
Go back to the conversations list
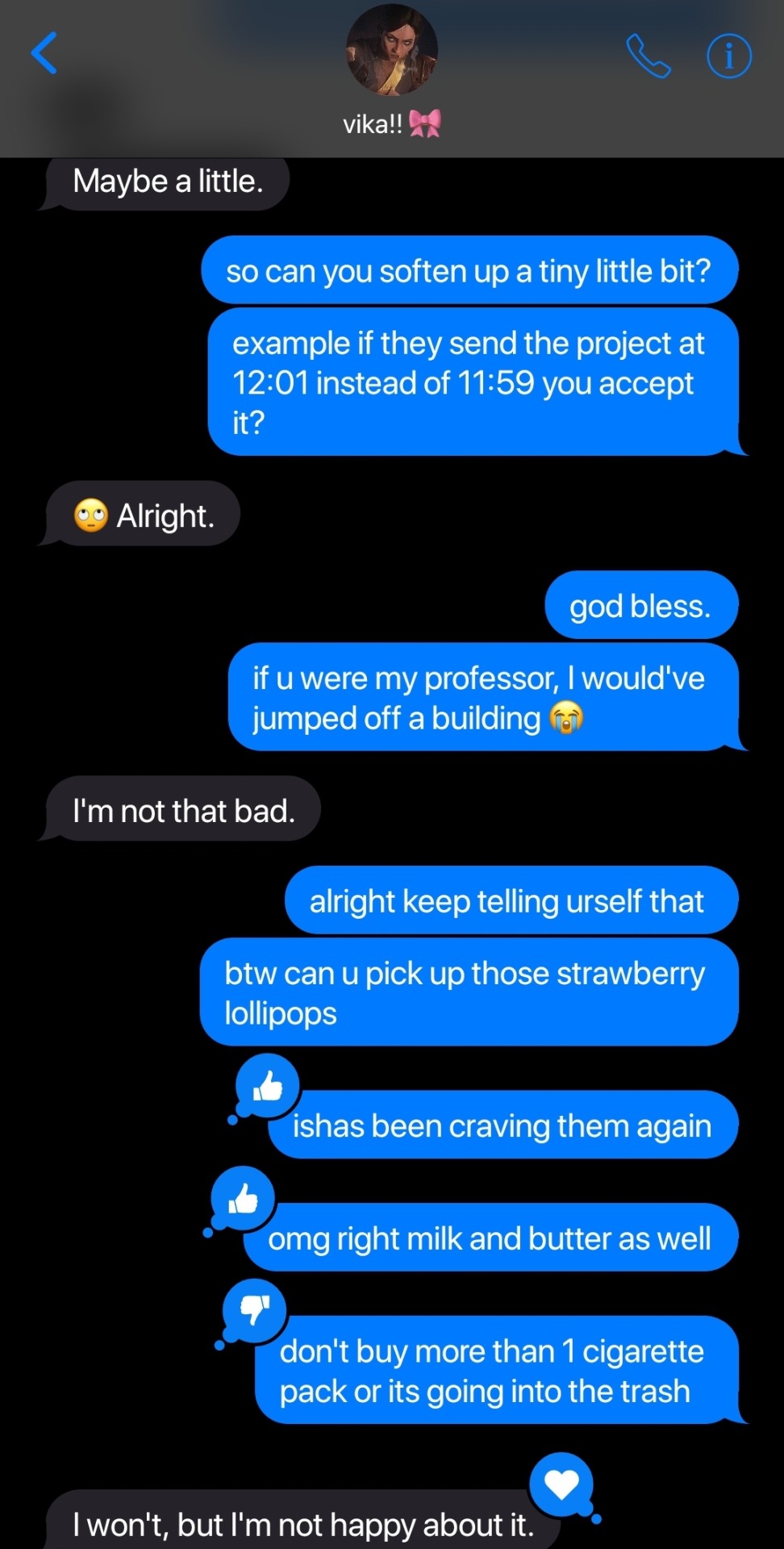pyautogui.click(x=45, y=53)
